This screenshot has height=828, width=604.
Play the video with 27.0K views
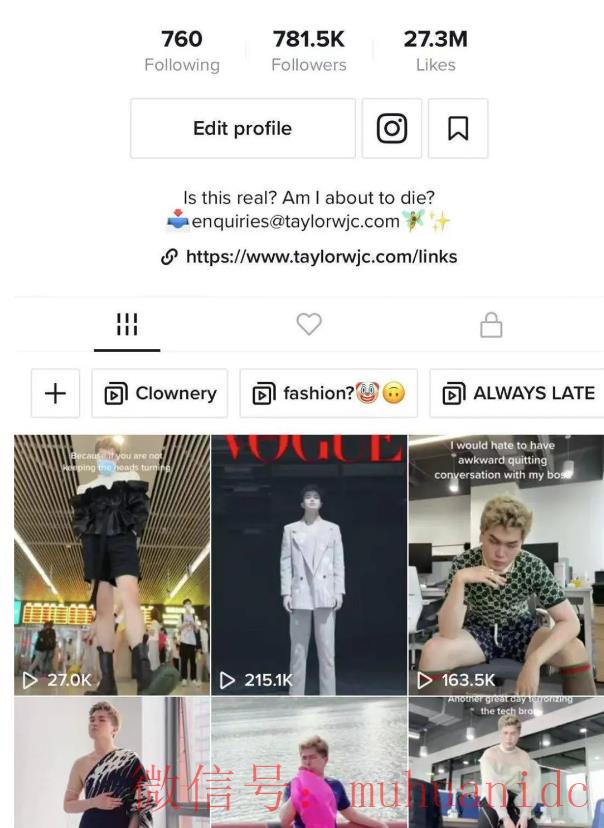pos(112,564)
